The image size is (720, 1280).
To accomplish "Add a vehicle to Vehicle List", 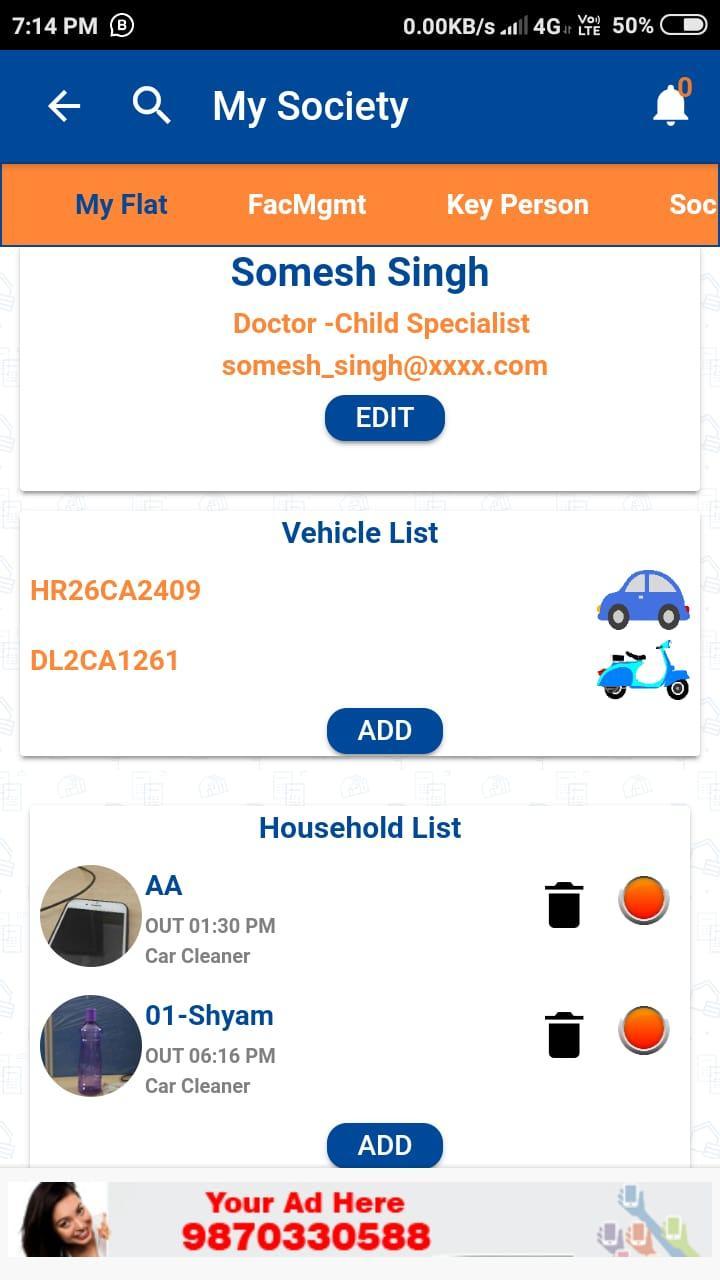I will coord(384,731).
